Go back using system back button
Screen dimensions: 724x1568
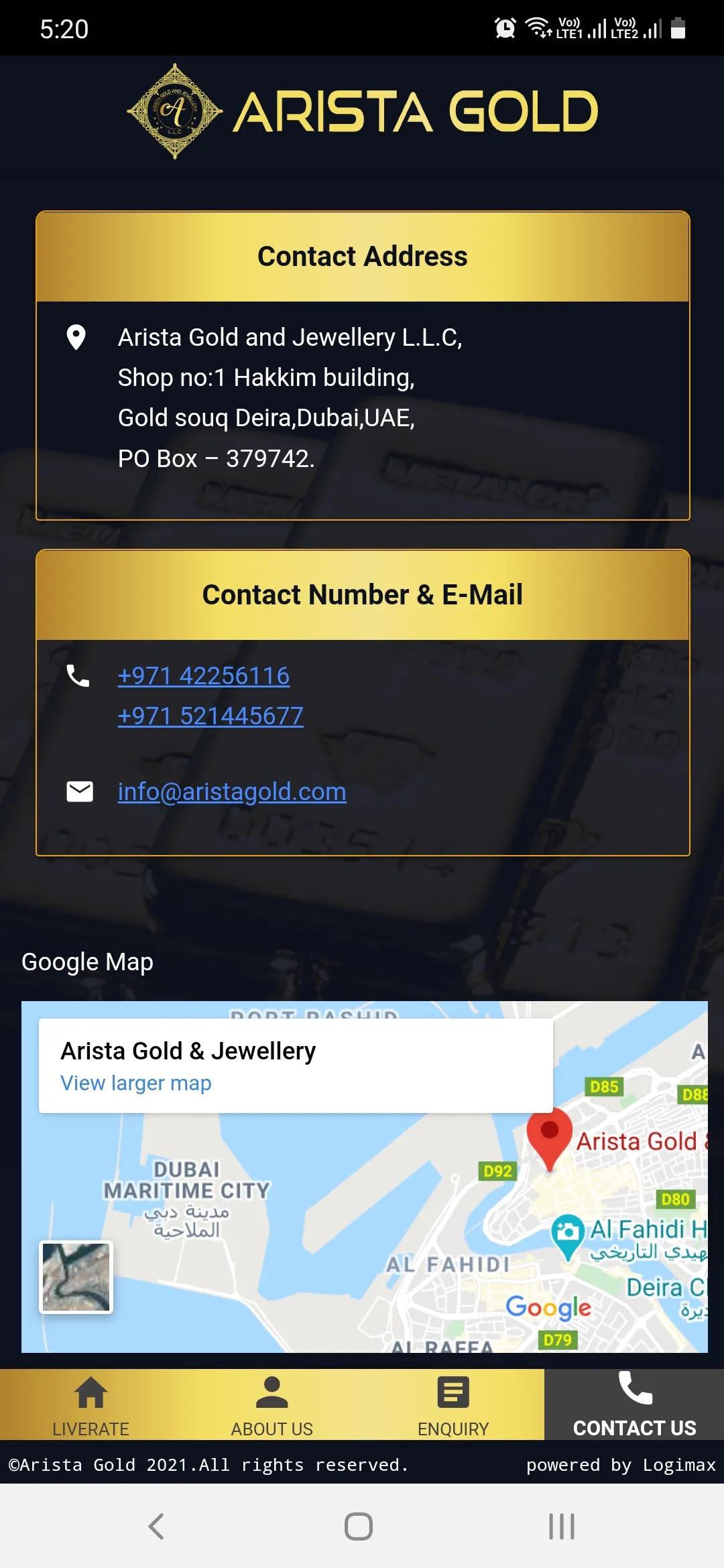[156, 1526]
